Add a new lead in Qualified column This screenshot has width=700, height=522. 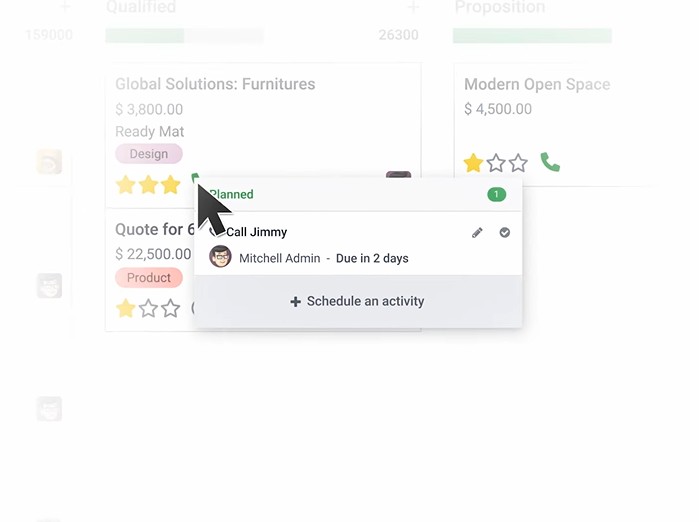[x=413, y=8]
